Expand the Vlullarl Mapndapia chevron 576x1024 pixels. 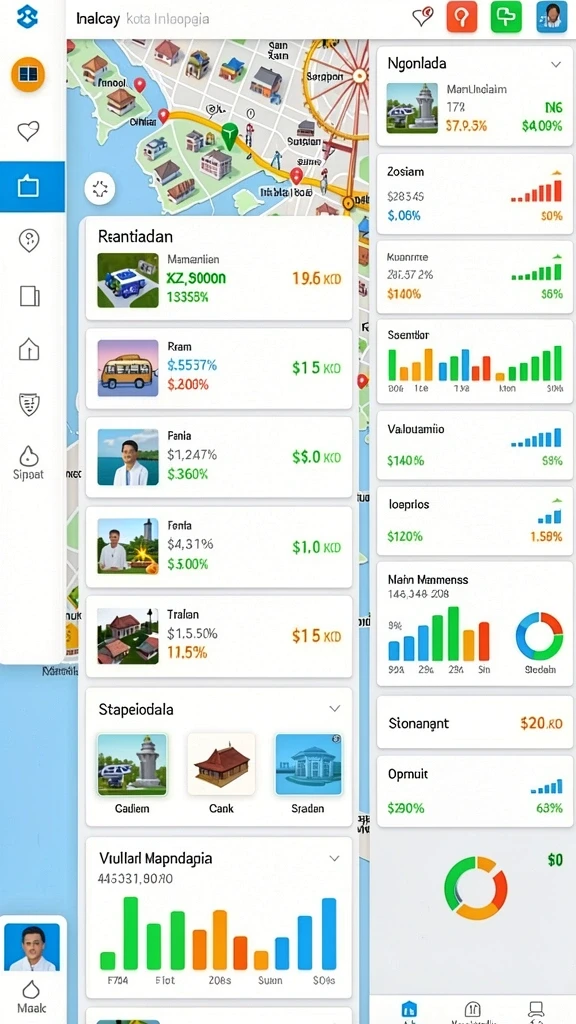tap(334, 858)
